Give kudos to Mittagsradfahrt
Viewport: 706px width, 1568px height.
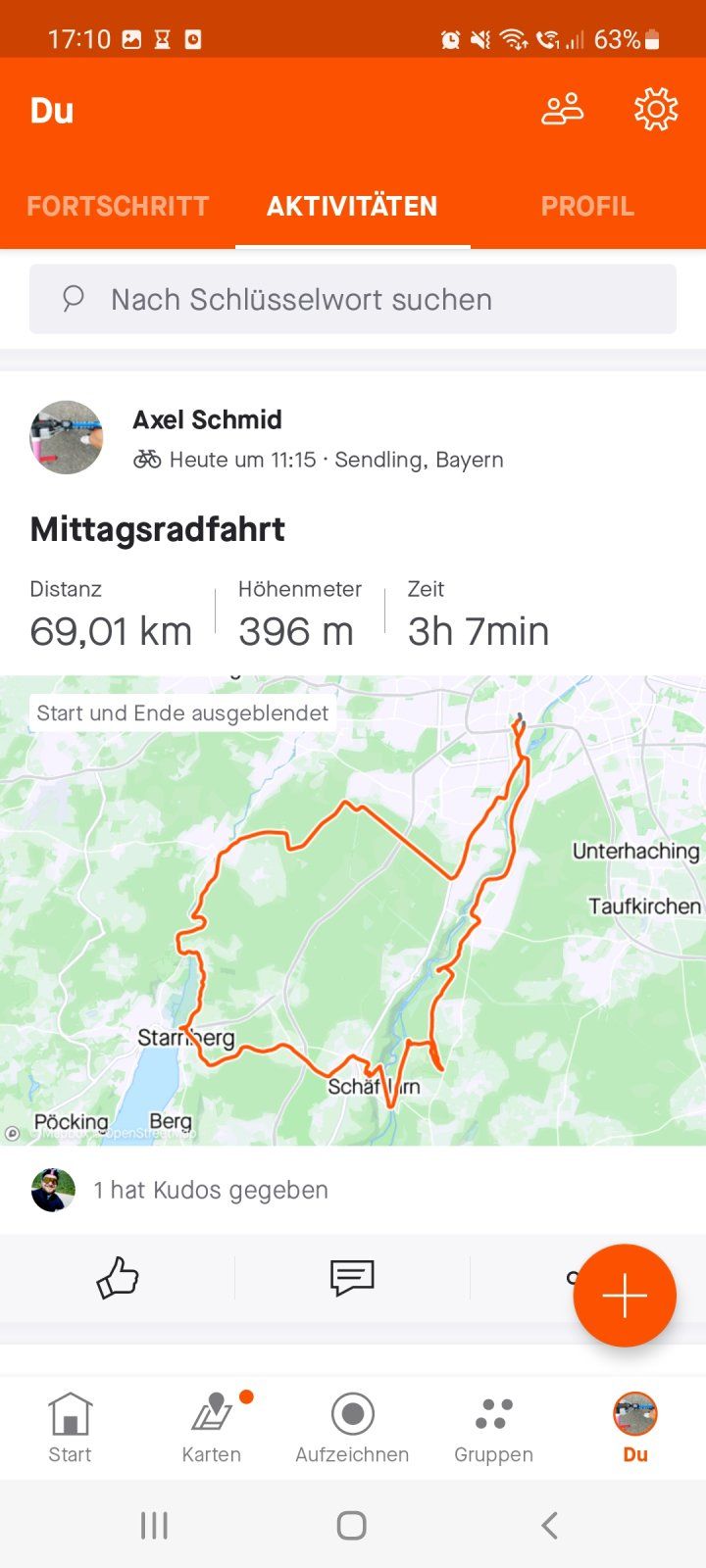coord(118,1278)
